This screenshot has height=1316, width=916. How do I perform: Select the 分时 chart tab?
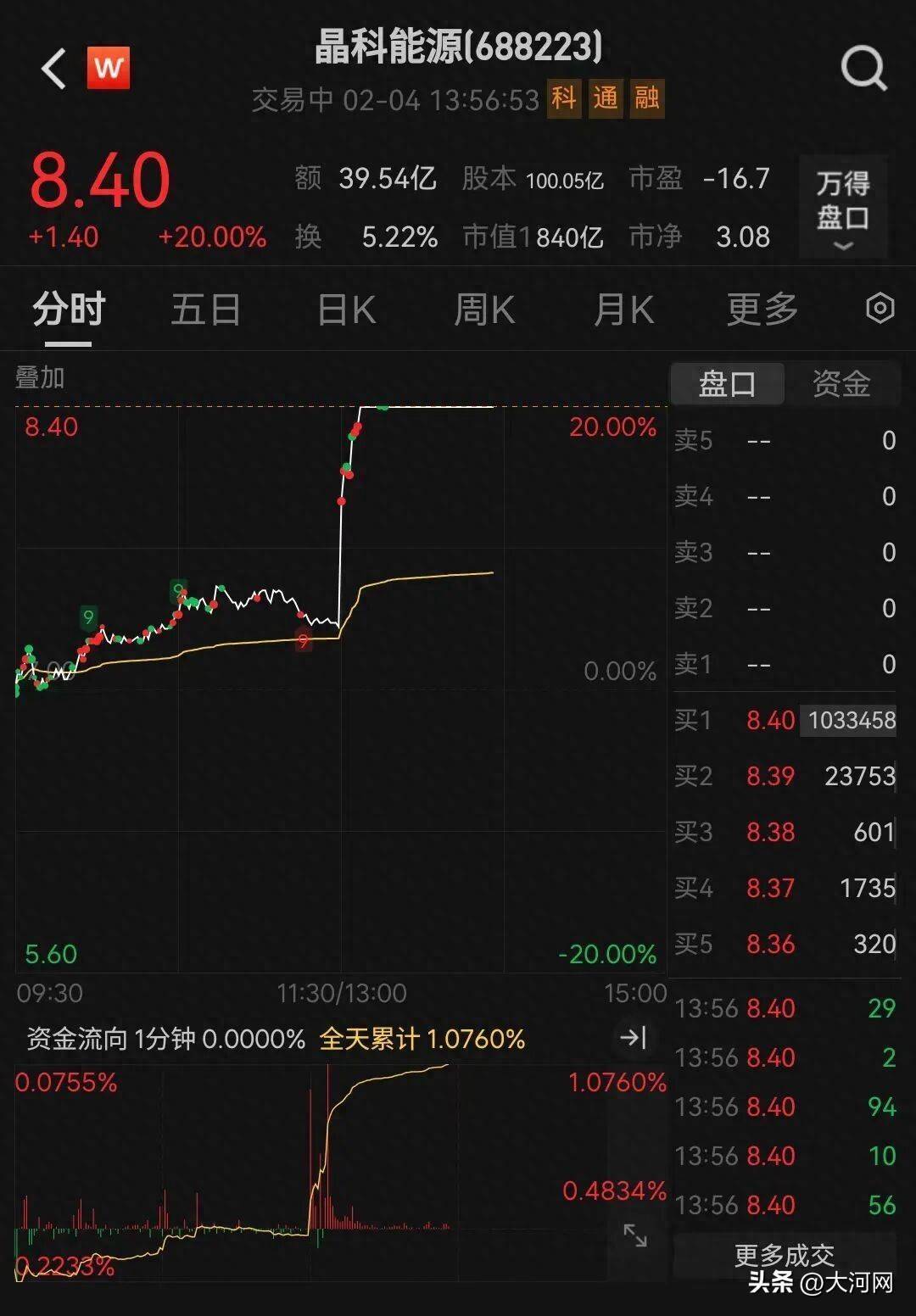69,309
